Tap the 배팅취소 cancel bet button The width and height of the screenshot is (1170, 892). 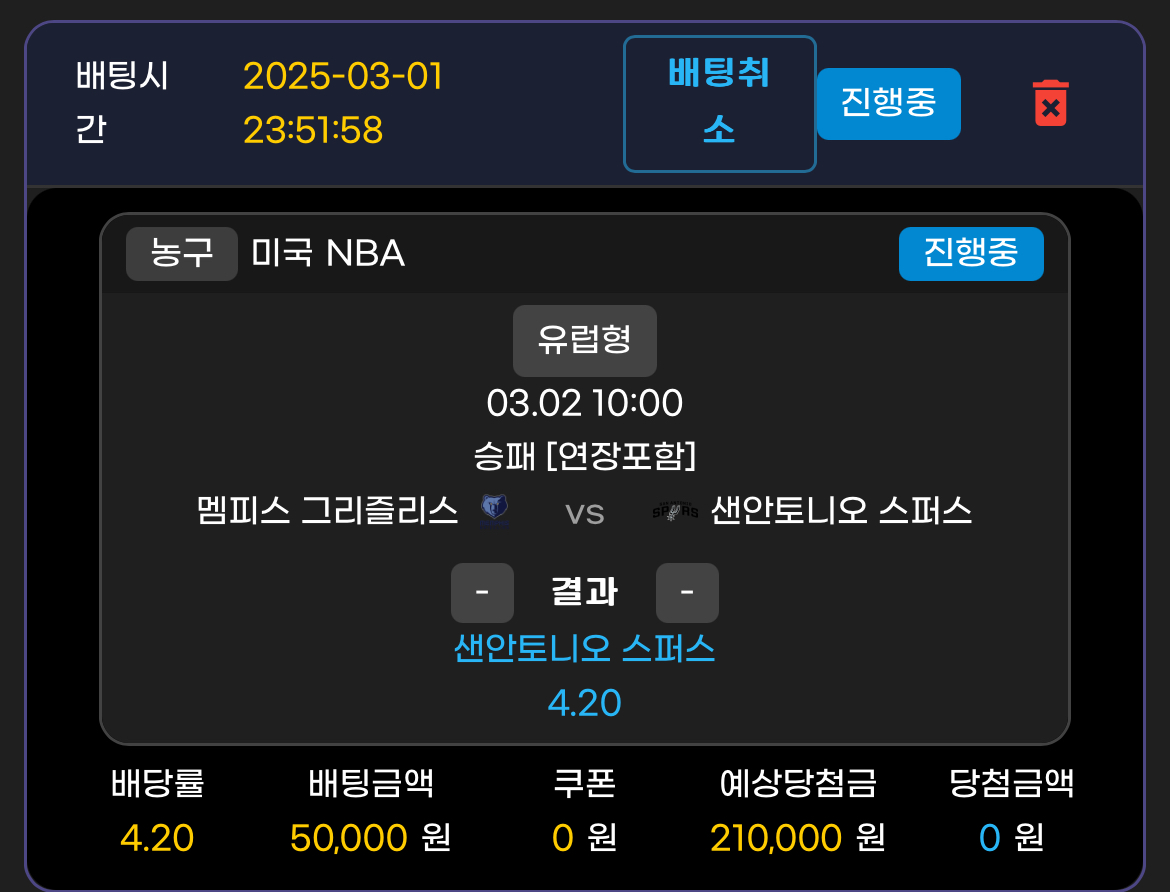(x=719, y=103)
